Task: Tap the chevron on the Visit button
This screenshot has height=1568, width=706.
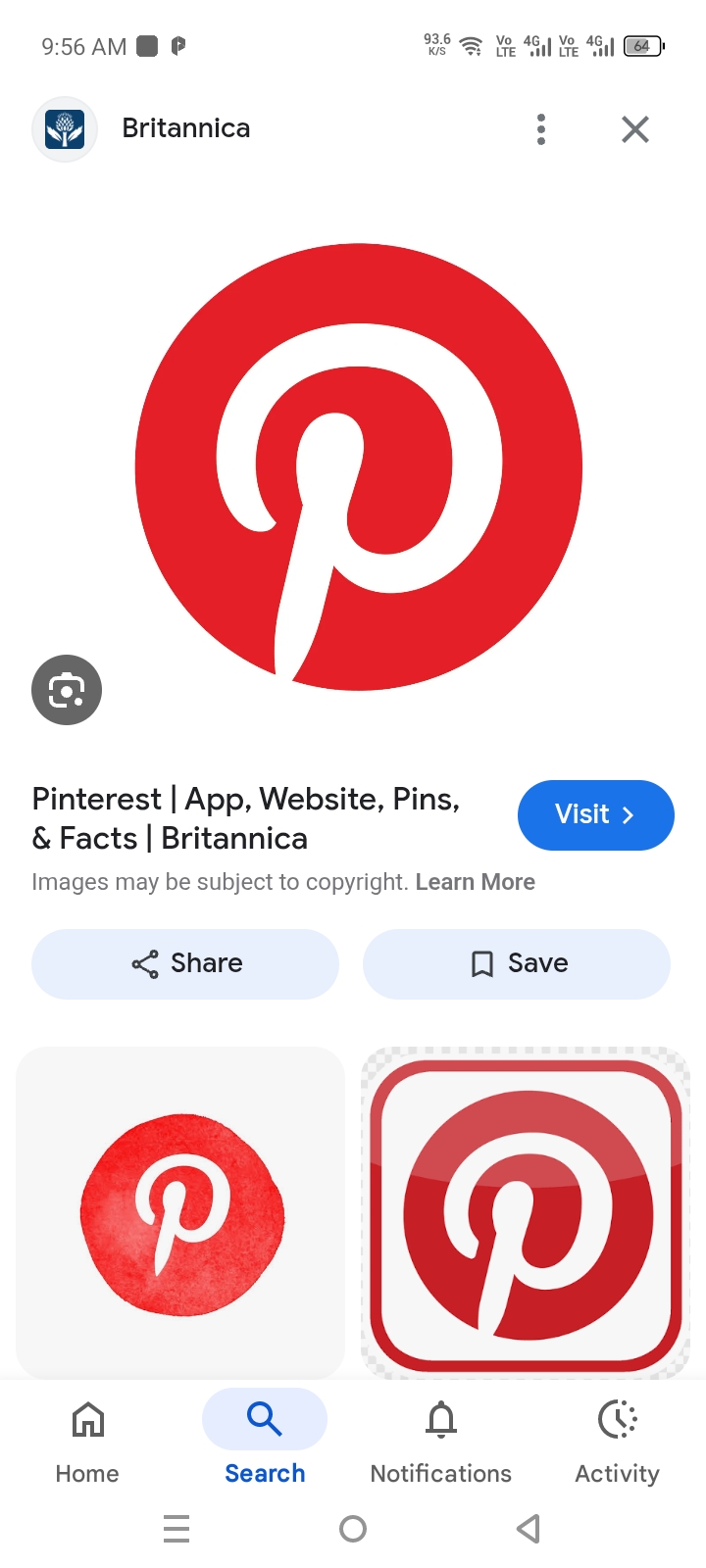Action: 627,814
